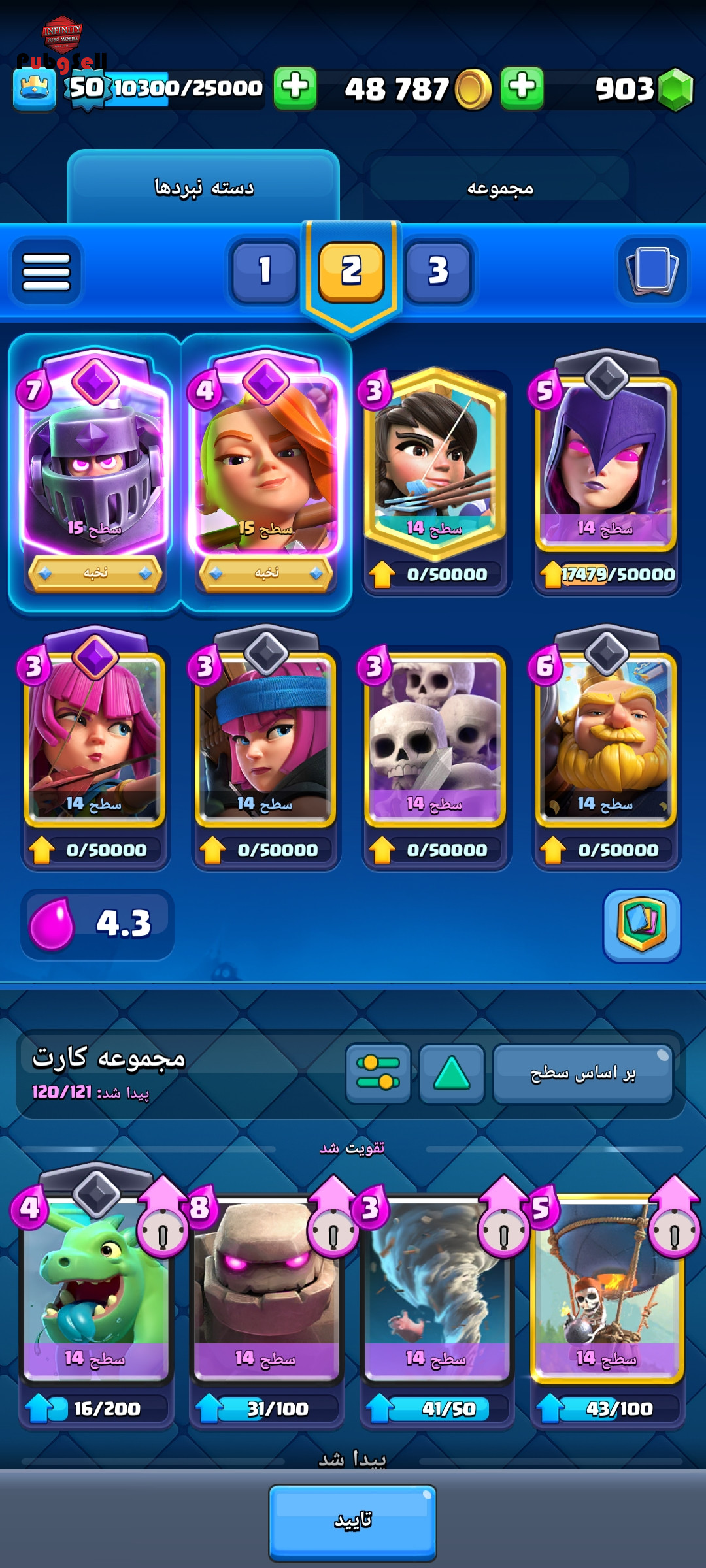Open the hamburger menu button
Screen dimensions: 706x1568
point(46,271)
